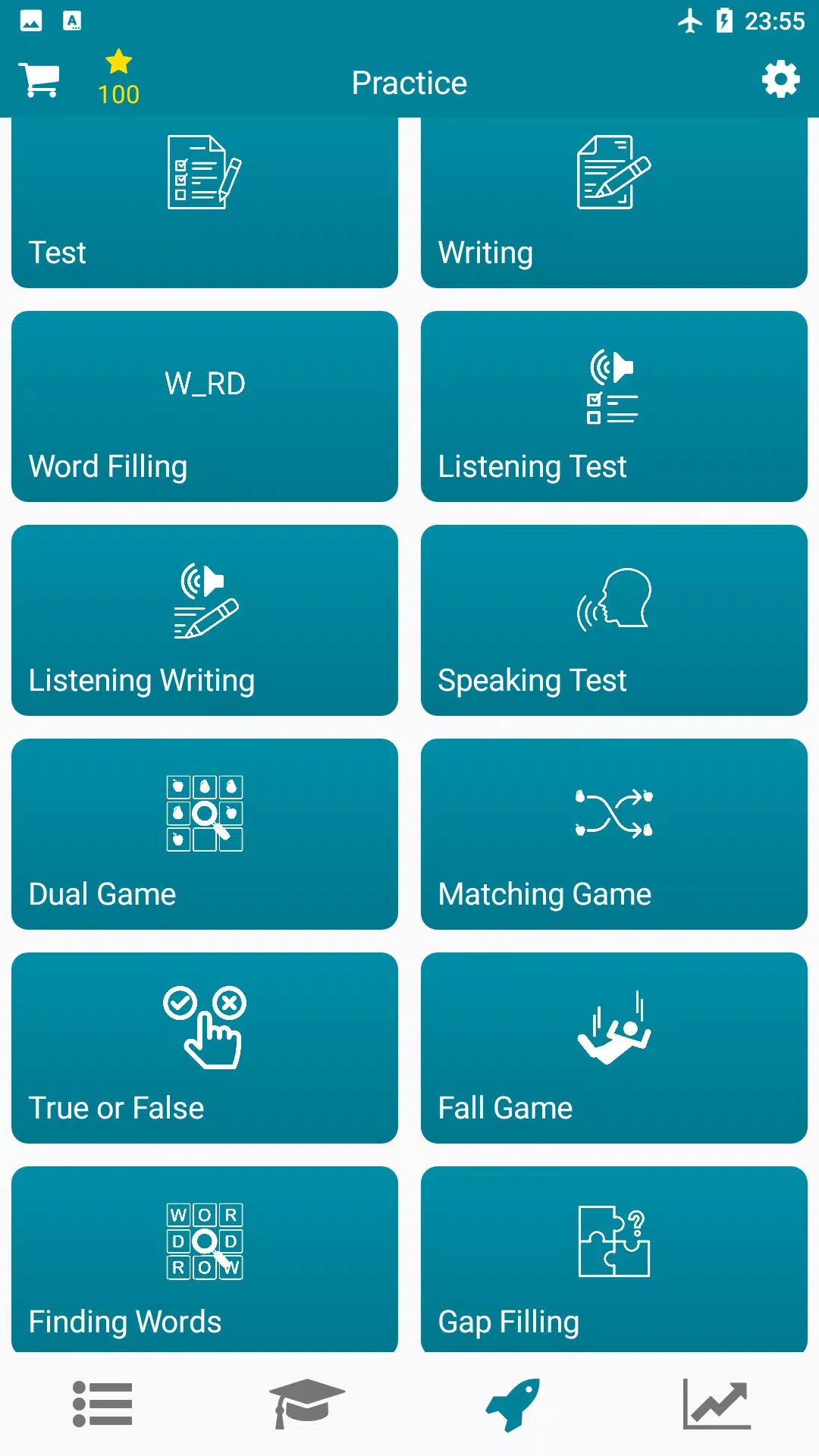Play the Matching Game
The image size is (819, 1456).
coord(613,834)
